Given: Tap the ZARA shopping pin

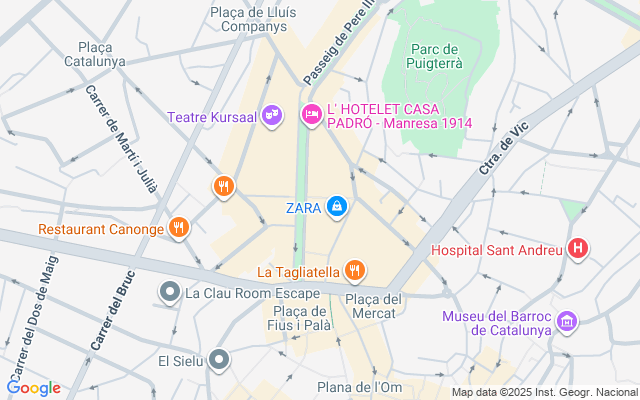Looking at the screenshot, I should [338, 207].
